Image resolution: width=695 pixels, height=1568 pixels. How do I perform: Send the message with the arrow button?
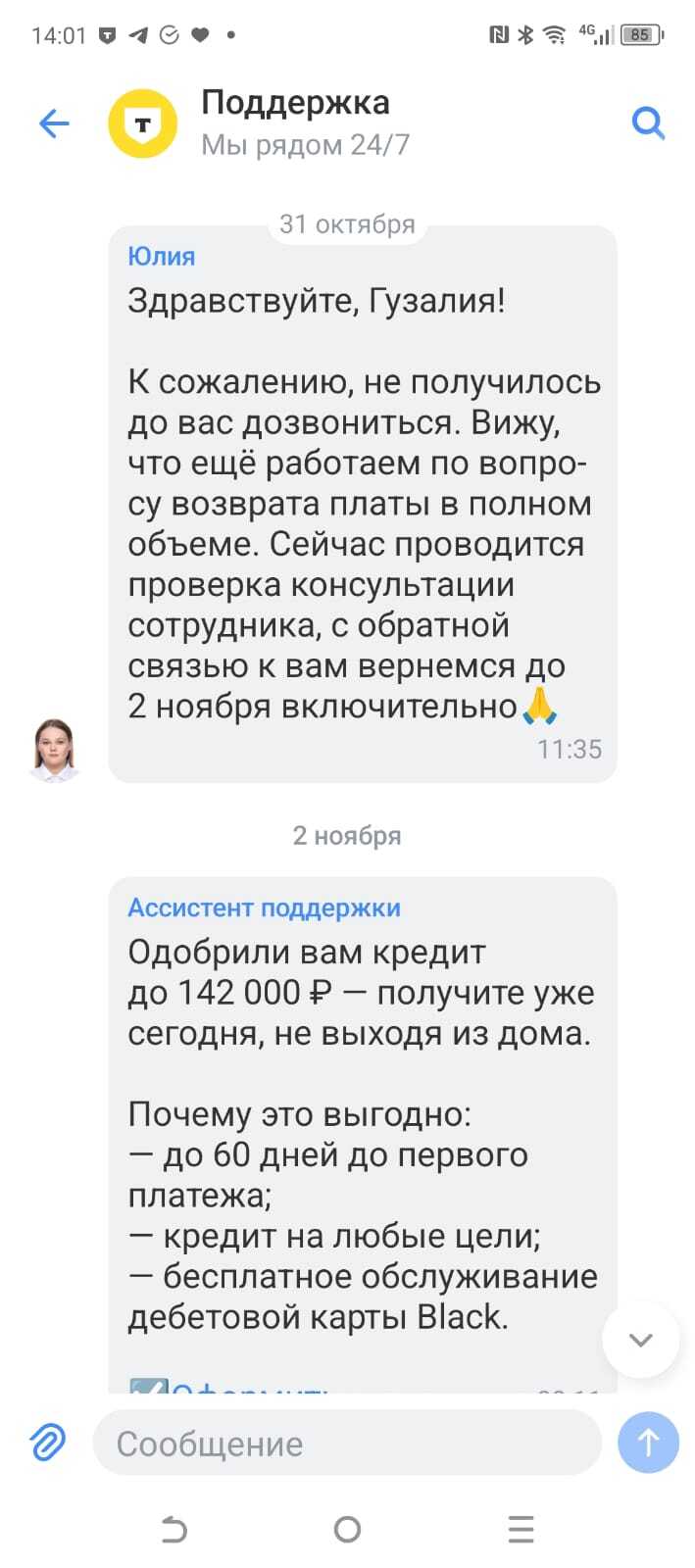click(648, 1443)
